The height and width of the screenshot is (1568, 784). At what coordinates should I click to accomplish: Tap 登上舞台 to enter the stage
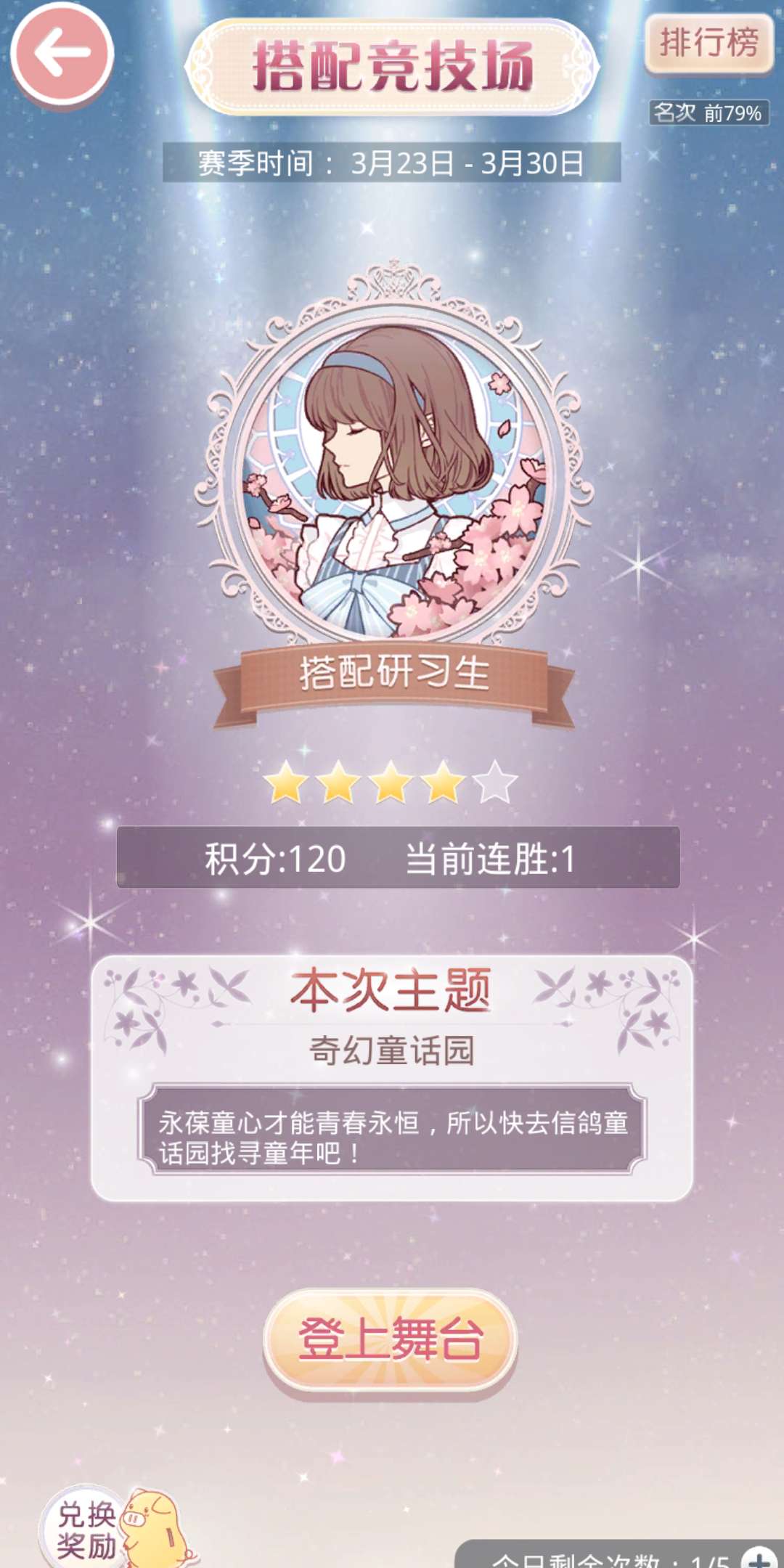tap(391, 1339)
